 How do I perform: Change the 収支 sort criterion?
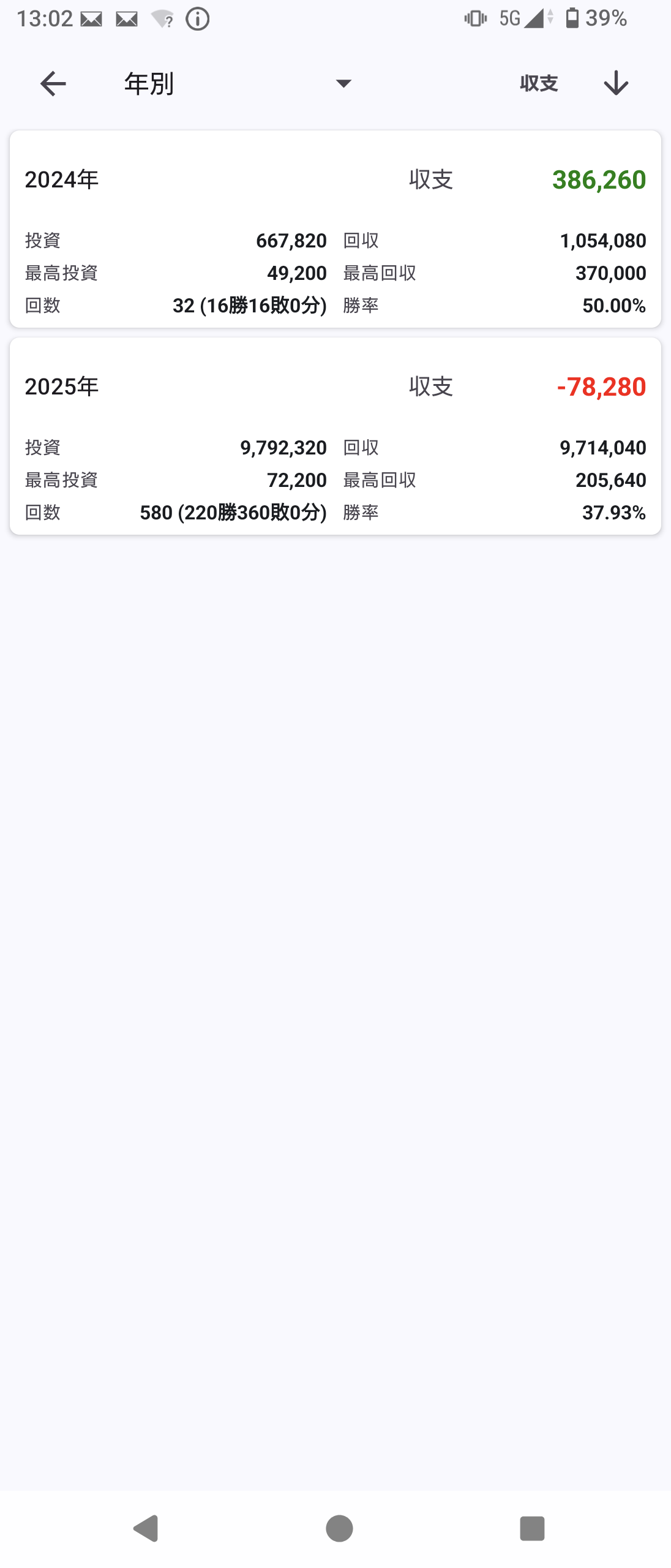coord(539,83)
